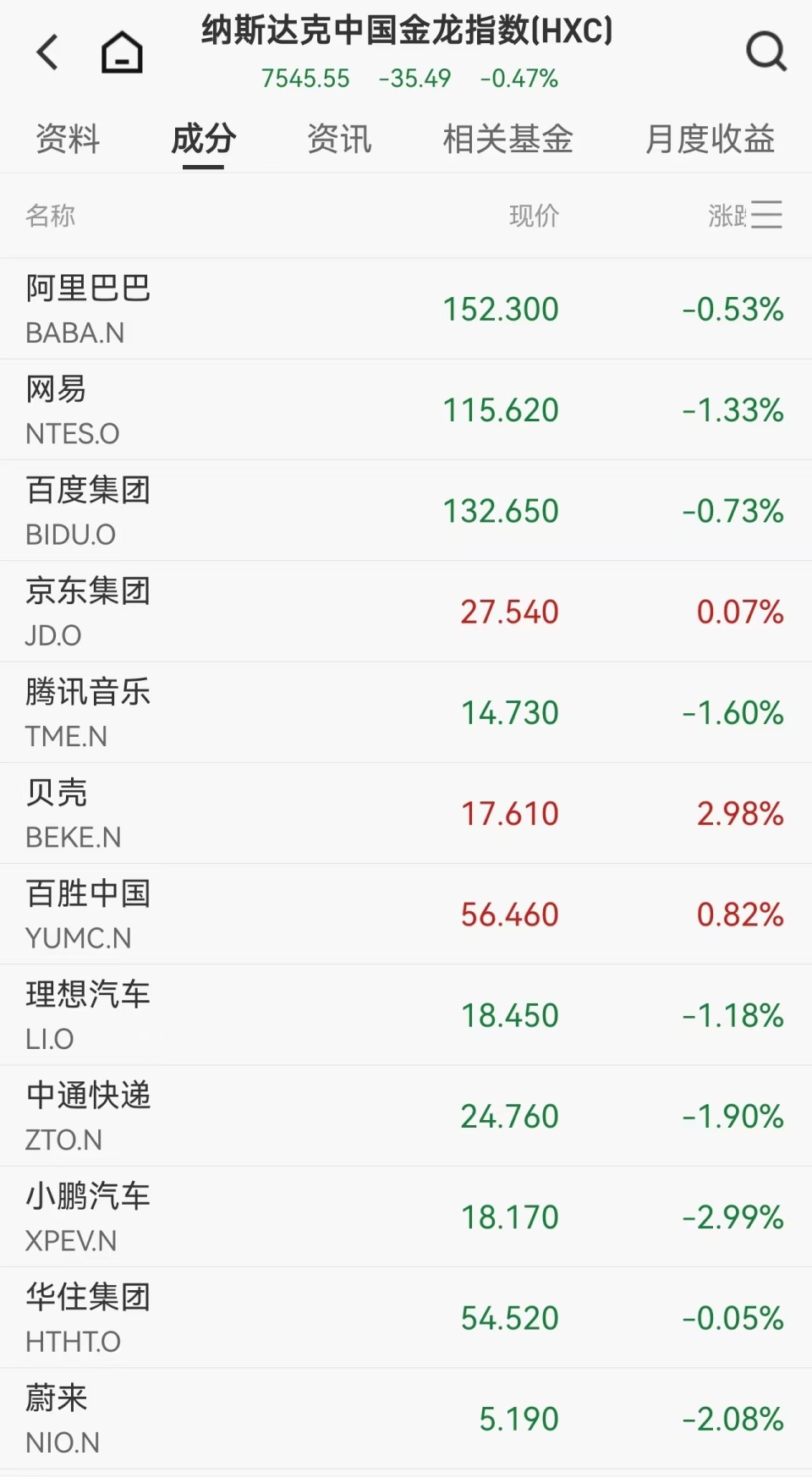Open Baidu BIDU.O stock row
Viewport: 812px width, 1483px height.
click(406, 510)
